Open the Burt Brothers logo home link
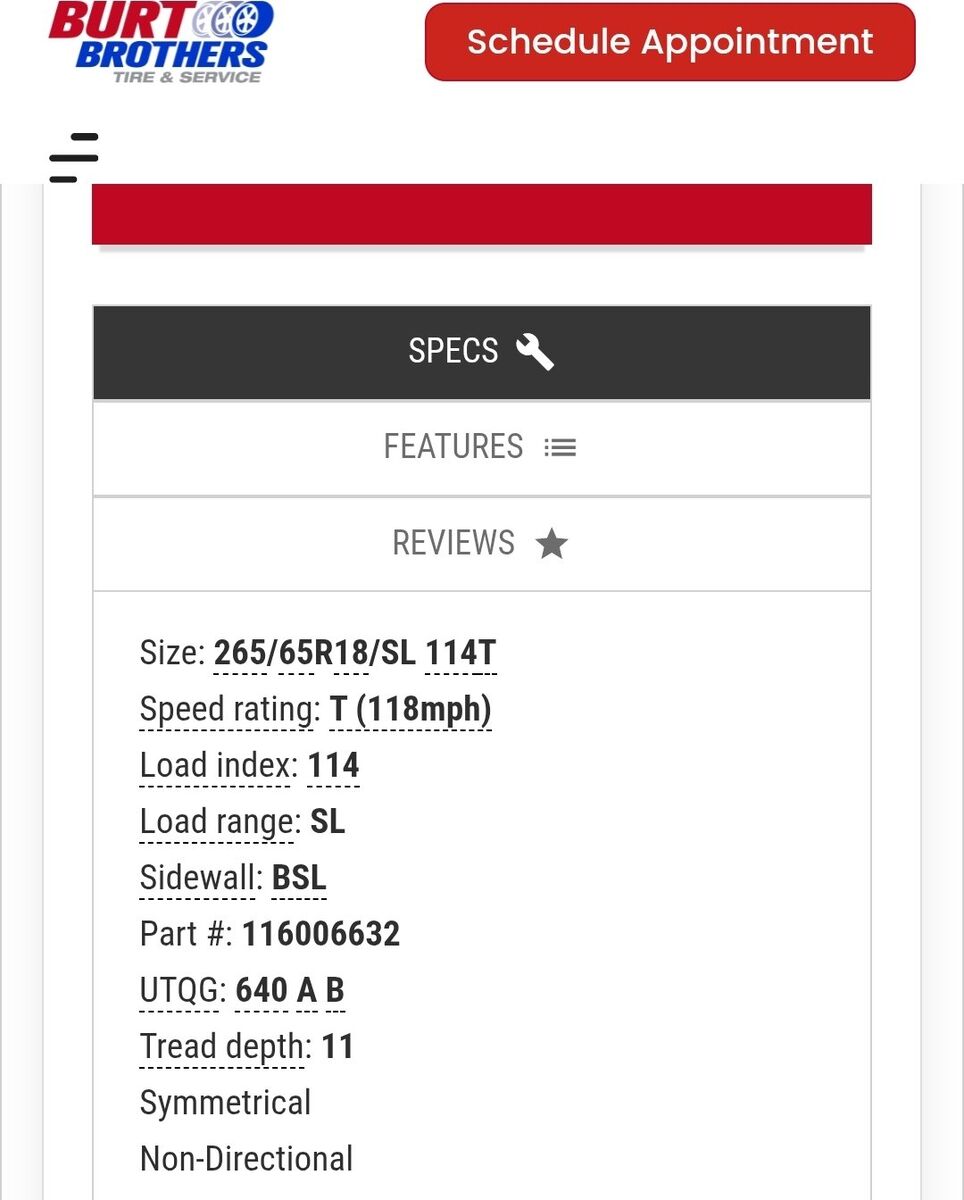Screen dimensions: 964x1200 [161, 42]
